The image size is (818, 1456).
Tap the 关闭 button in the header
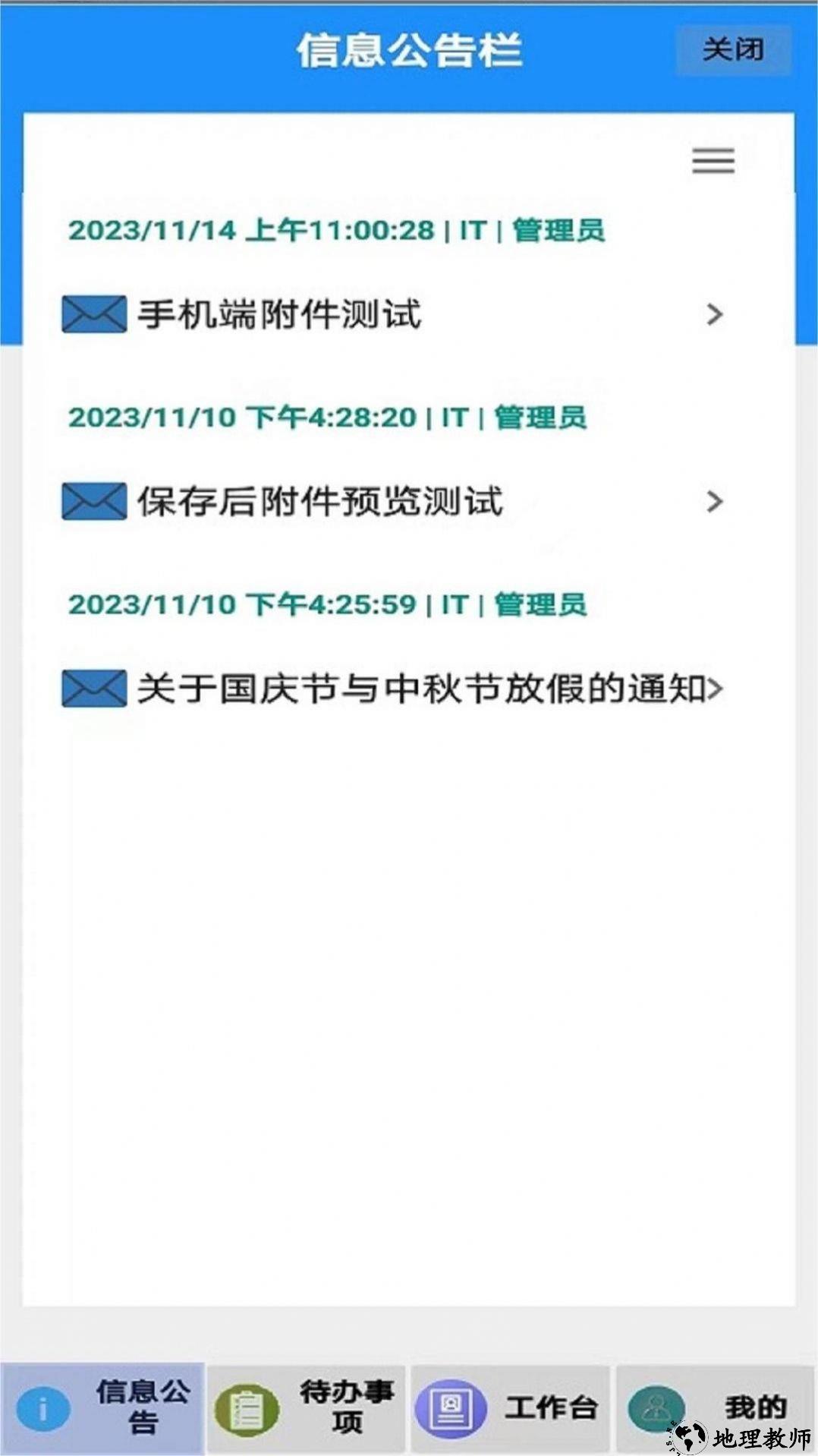733,50
